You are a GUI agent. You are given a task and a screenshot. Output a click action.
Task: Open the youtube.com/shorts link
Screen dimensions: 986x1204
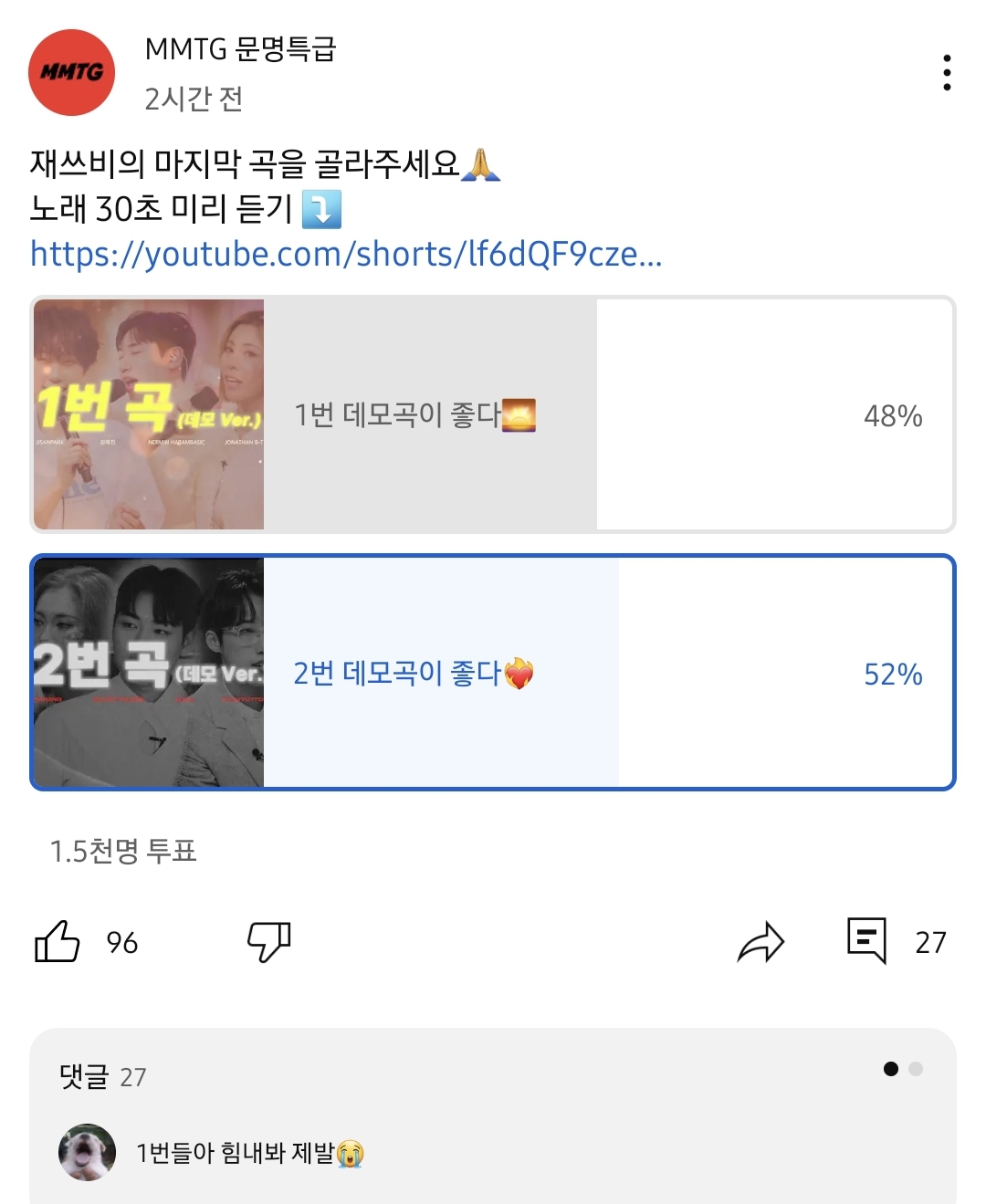[x=346, y=254]
